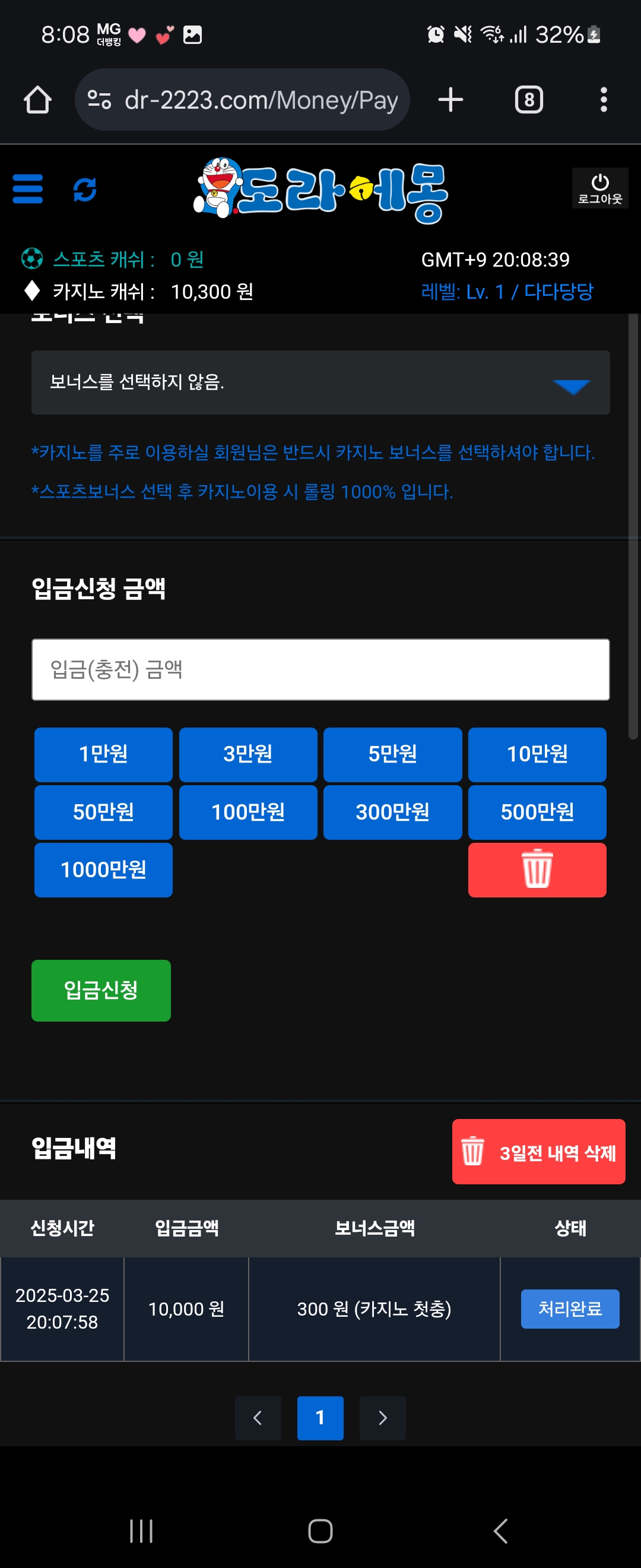Select the 3만원 amount button
641x1568 pixels.
point(248,754)
